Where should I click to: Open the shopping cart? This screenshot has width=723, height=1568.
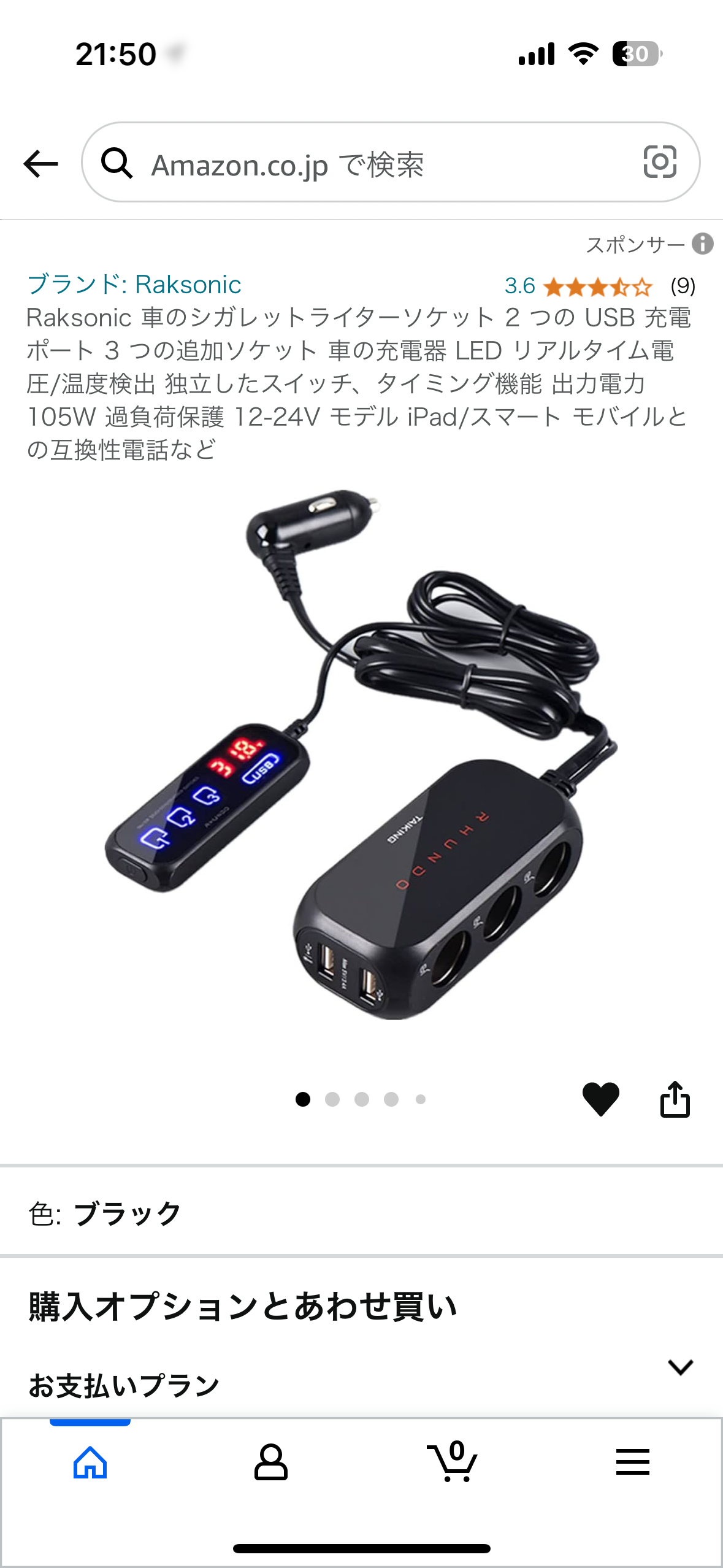[452, 1462]
